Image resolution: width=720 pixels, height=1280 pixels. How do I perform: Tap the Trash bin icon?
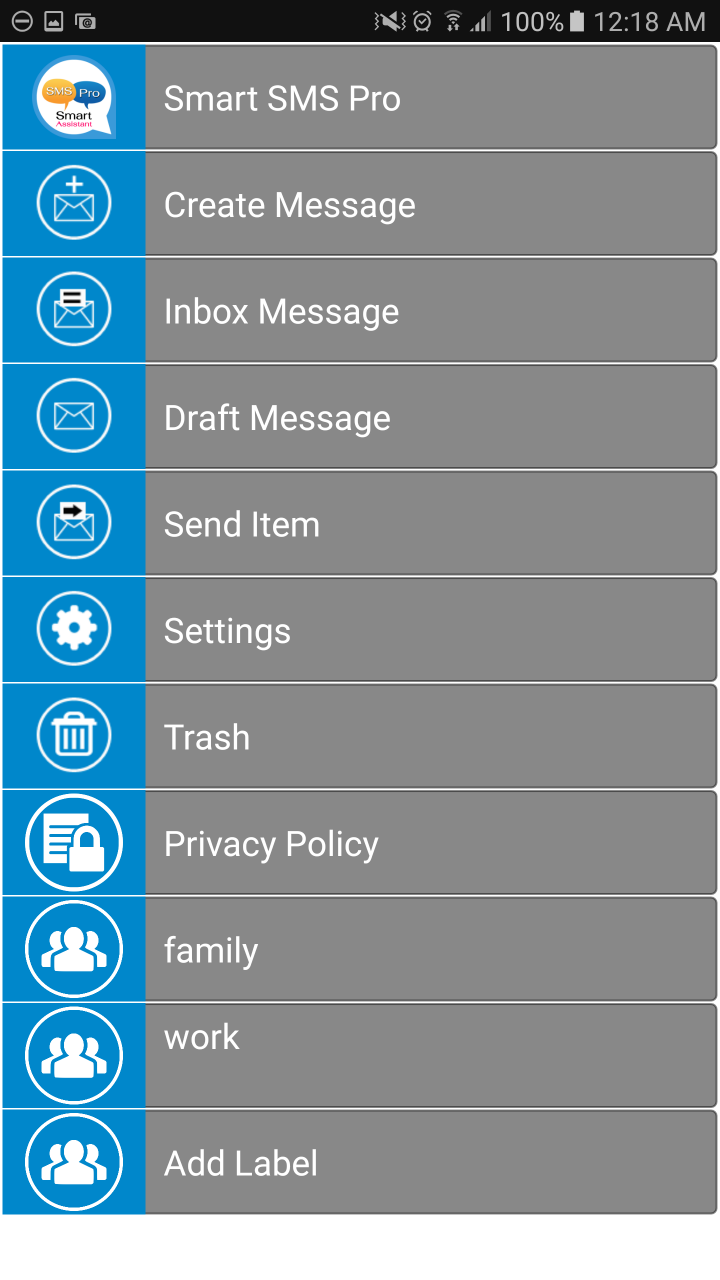click(73, 734)
